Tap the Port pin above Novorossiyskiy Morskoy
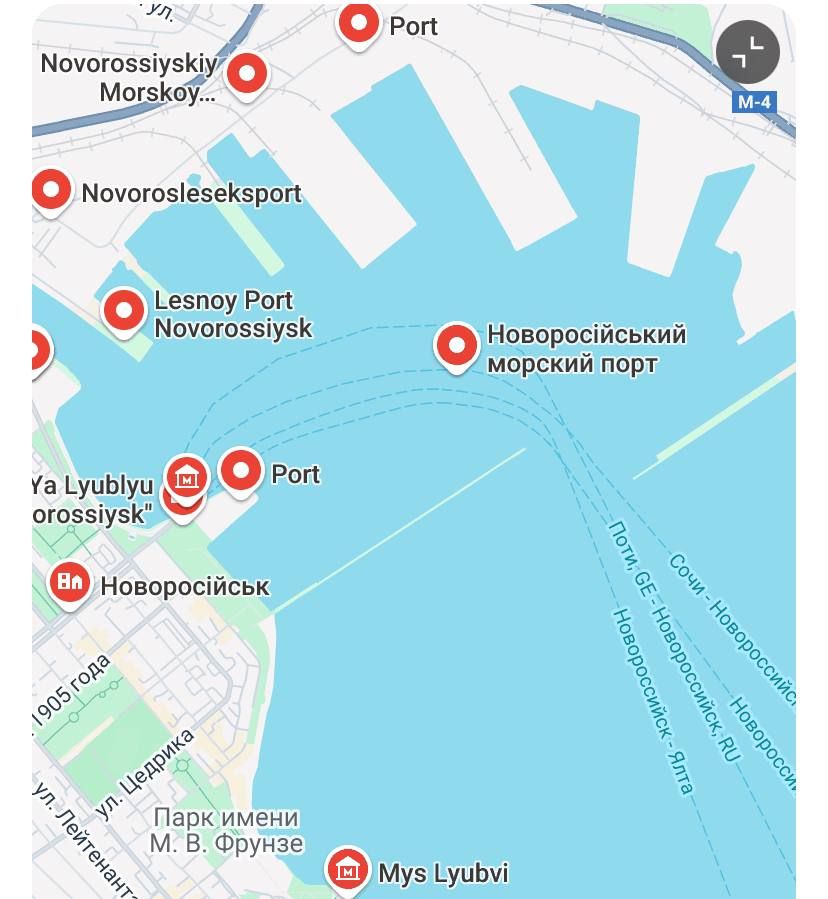Screen dimensions: 828x899 [x=359, y=23]
